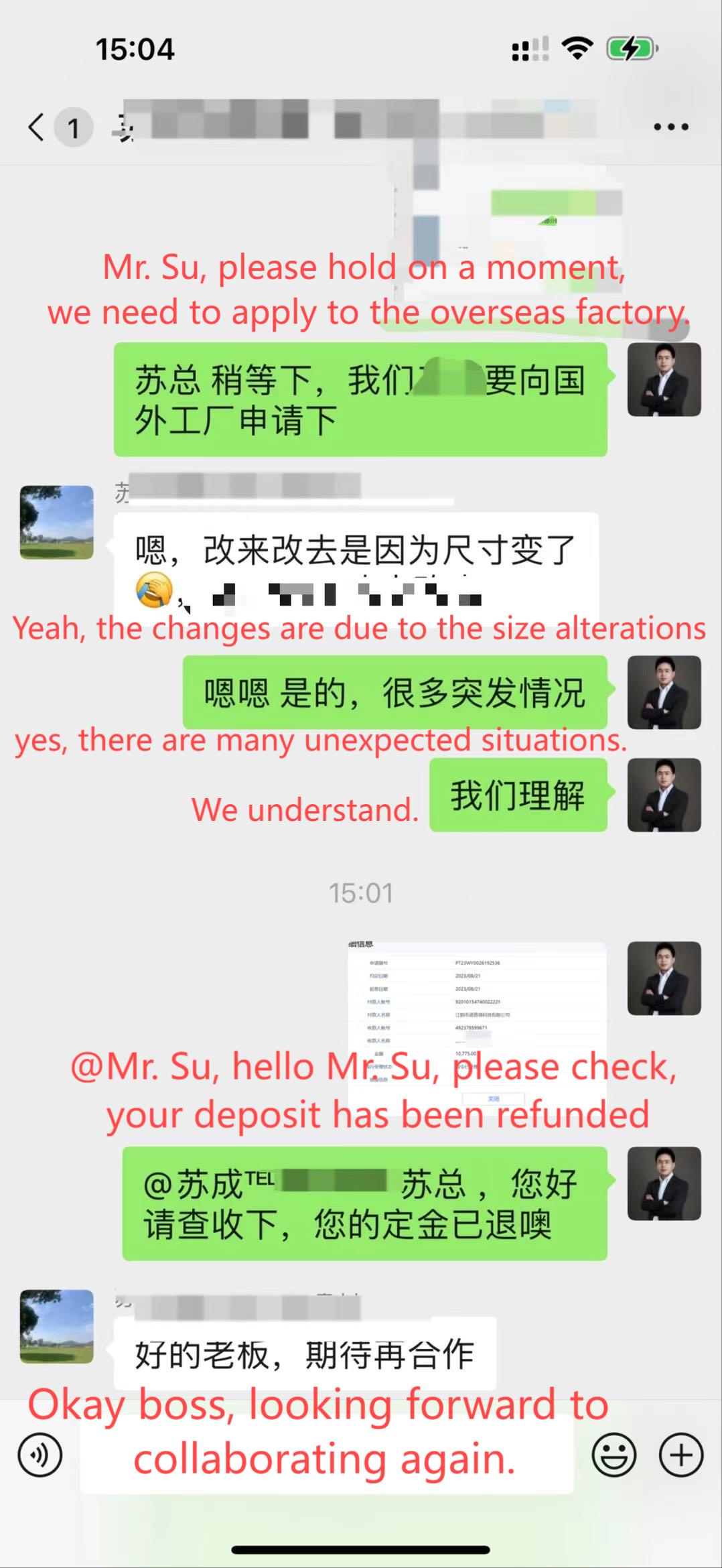View suit avatar profile beside 我们理解 message
This screenshot has width=722, height=1568.
click(664, 795)
